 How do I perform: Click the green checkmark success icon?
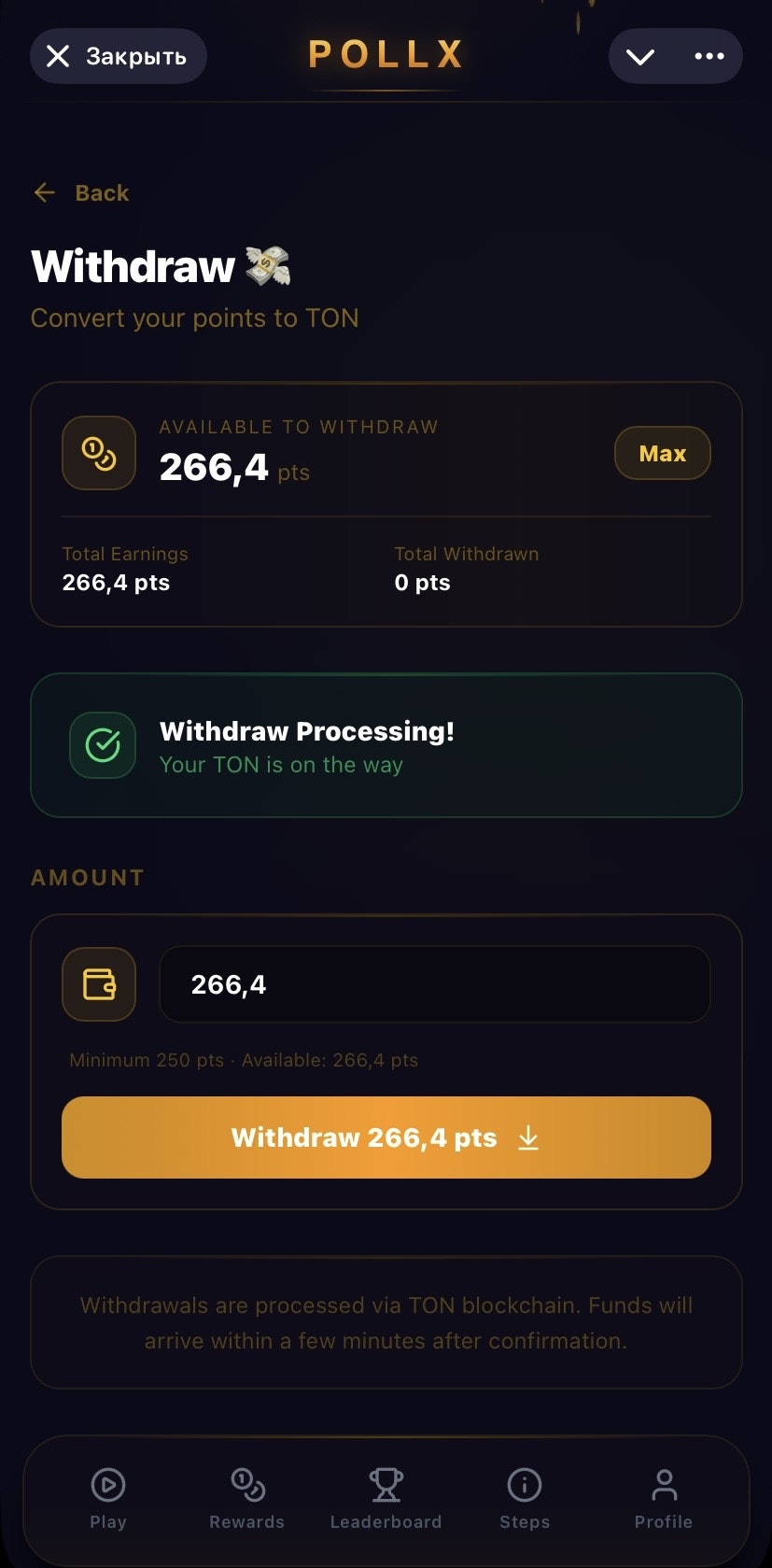[x=103, y=745]
